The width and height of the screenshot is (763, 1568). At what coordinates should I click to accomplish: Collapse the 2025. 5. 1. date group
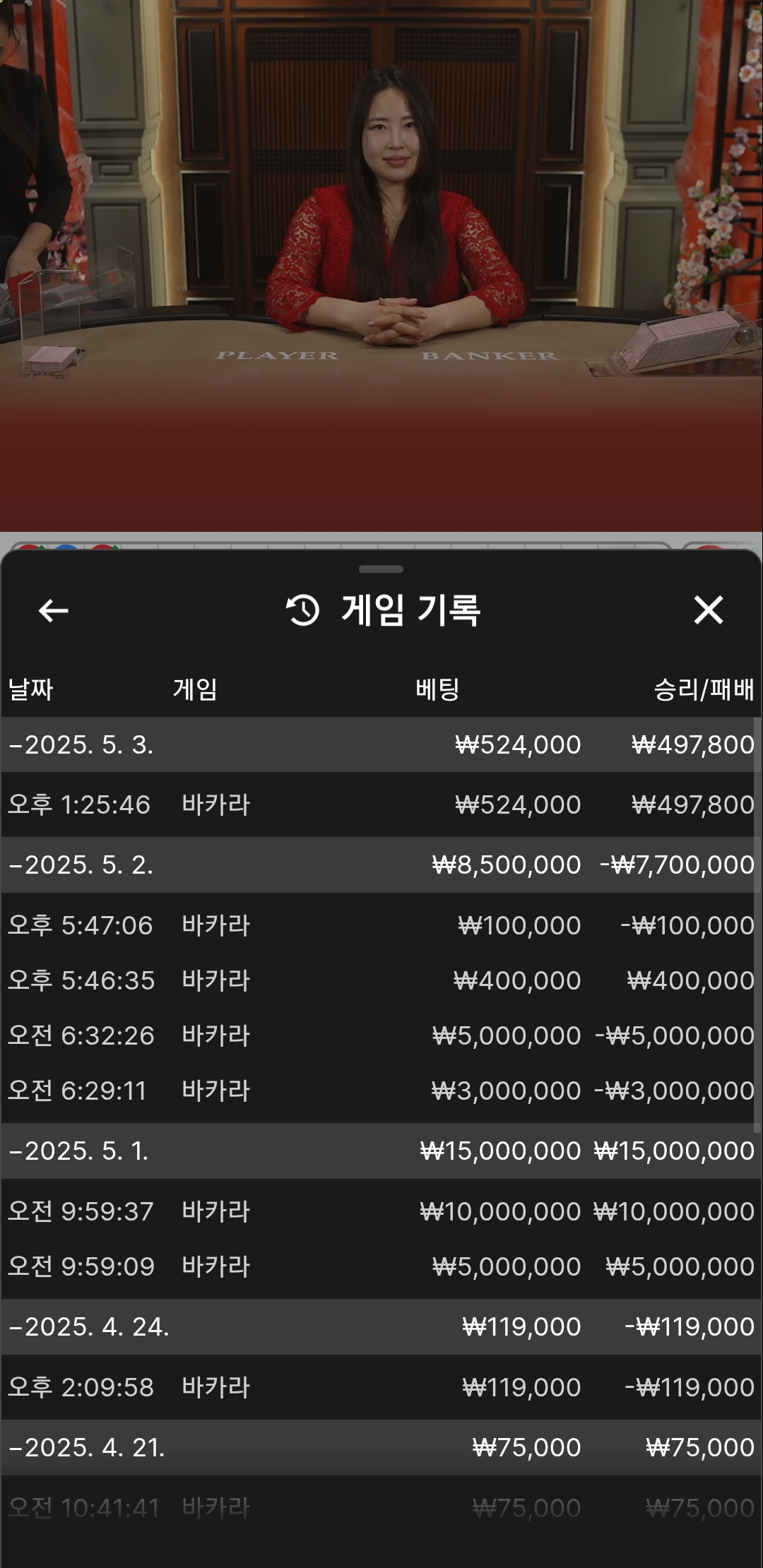(79, 1151)
